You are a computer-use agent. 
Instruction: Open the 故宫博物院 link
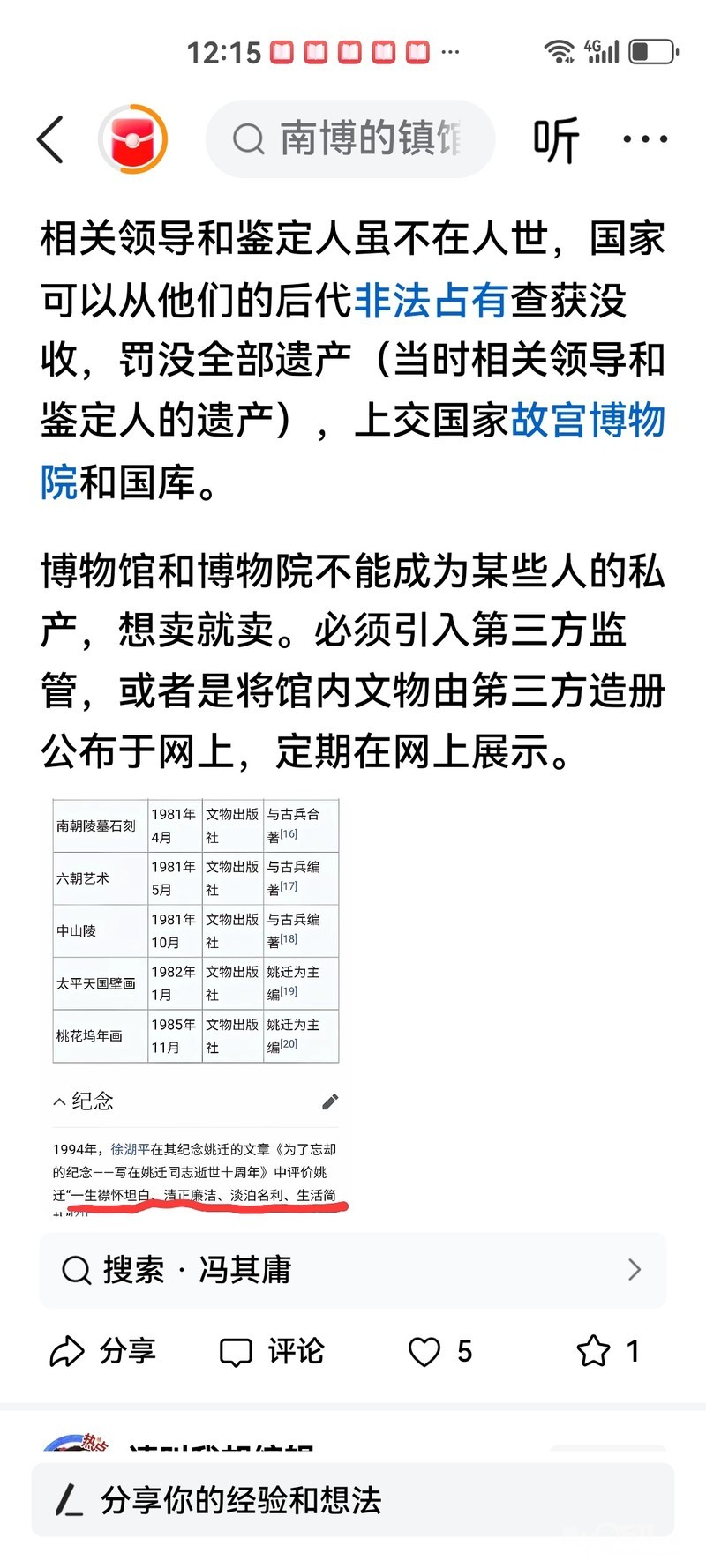pos(587,421)
